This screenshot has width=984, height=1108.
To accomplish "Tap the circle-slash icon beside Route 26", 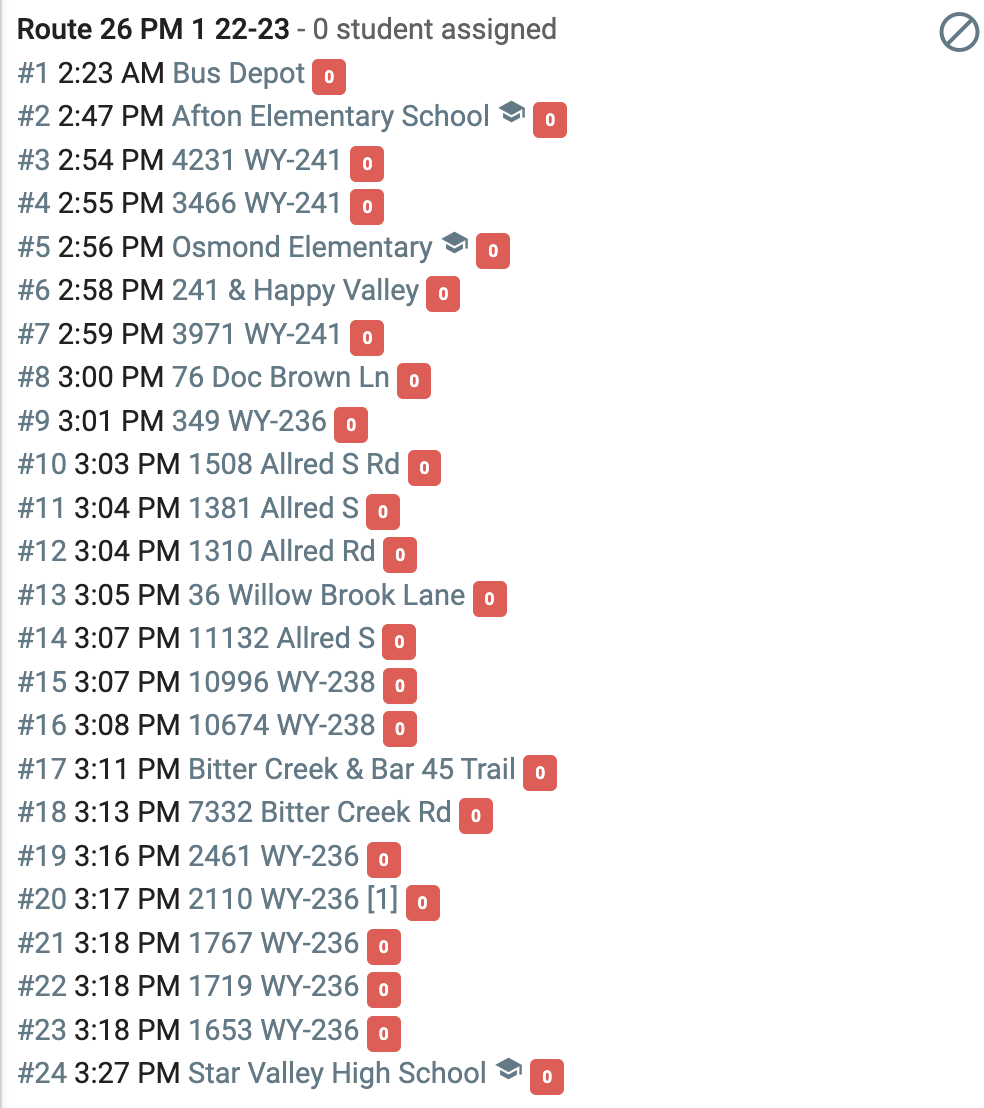I will pos(959,33).
